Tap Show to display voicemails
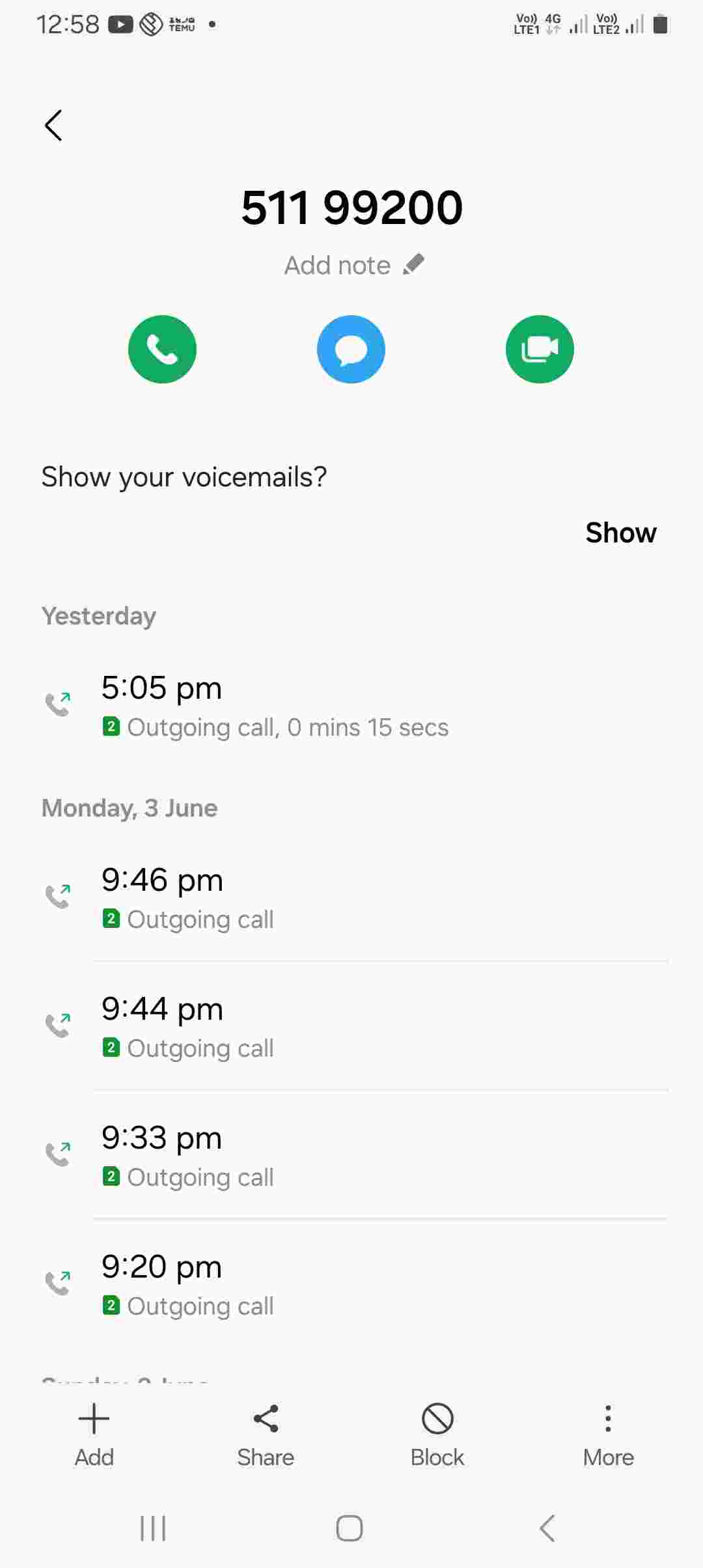This screenshot has width=703, height=1568. pos(620,533)
